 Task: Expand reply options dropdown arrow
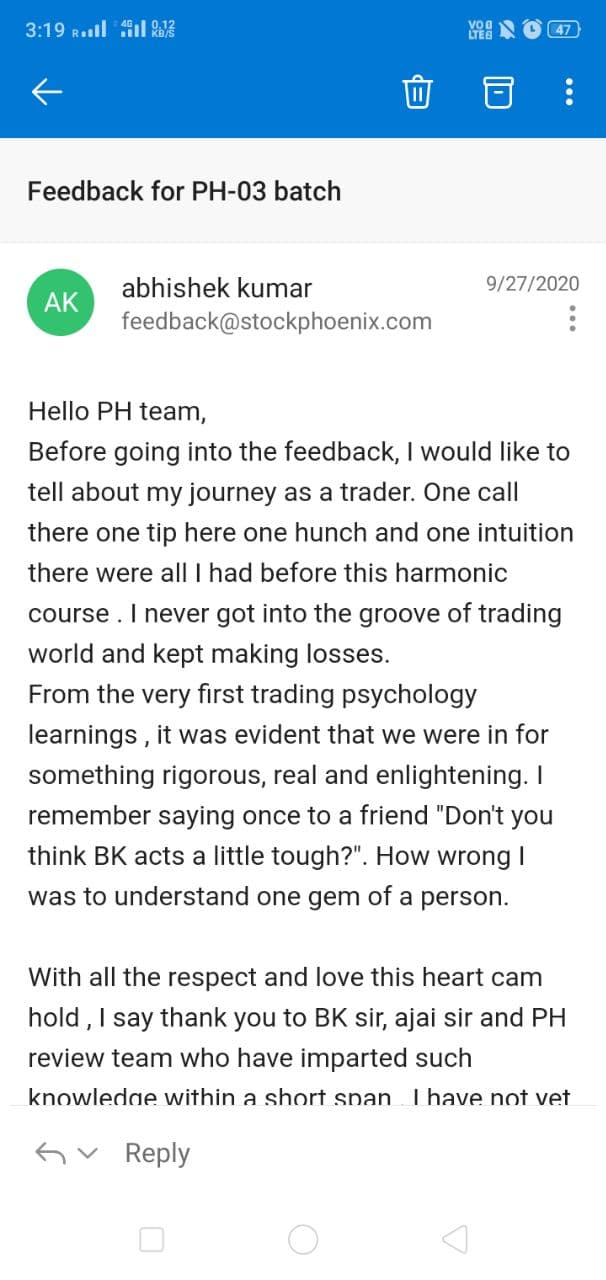(88, 1153)
